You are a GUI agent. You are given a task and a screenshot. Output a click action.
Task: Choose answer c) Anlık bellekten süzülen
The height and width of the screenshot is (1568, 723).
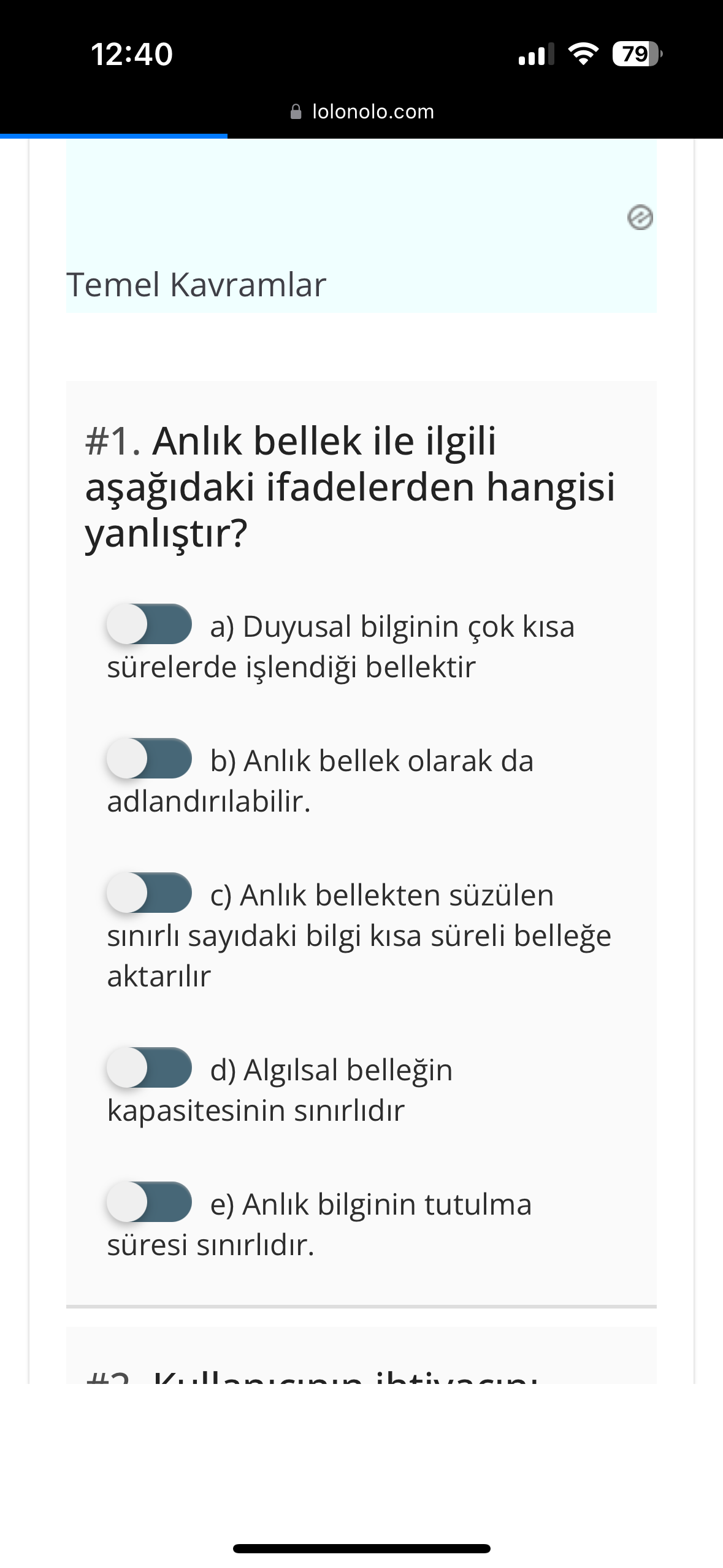point(149,893)
